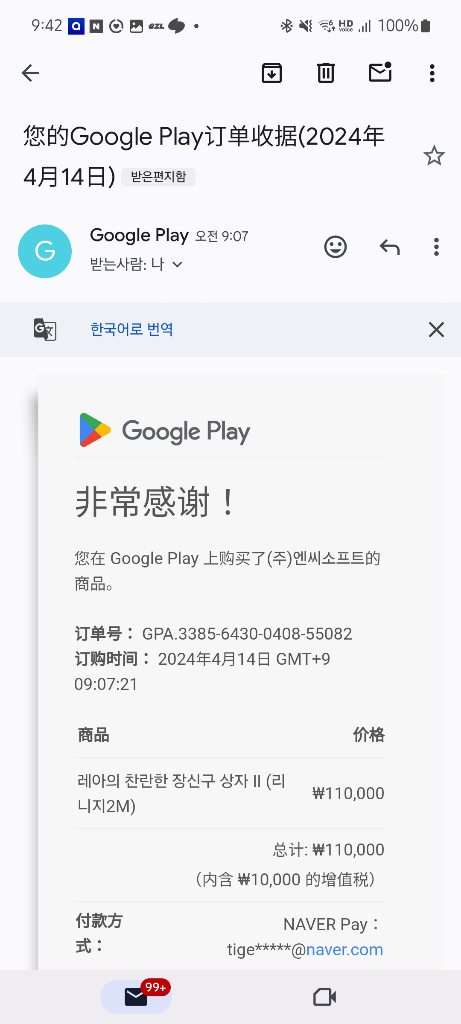This screenshot has height=1024, width=461.
Task: Translate the email to Korean
Action: [132, 329]
